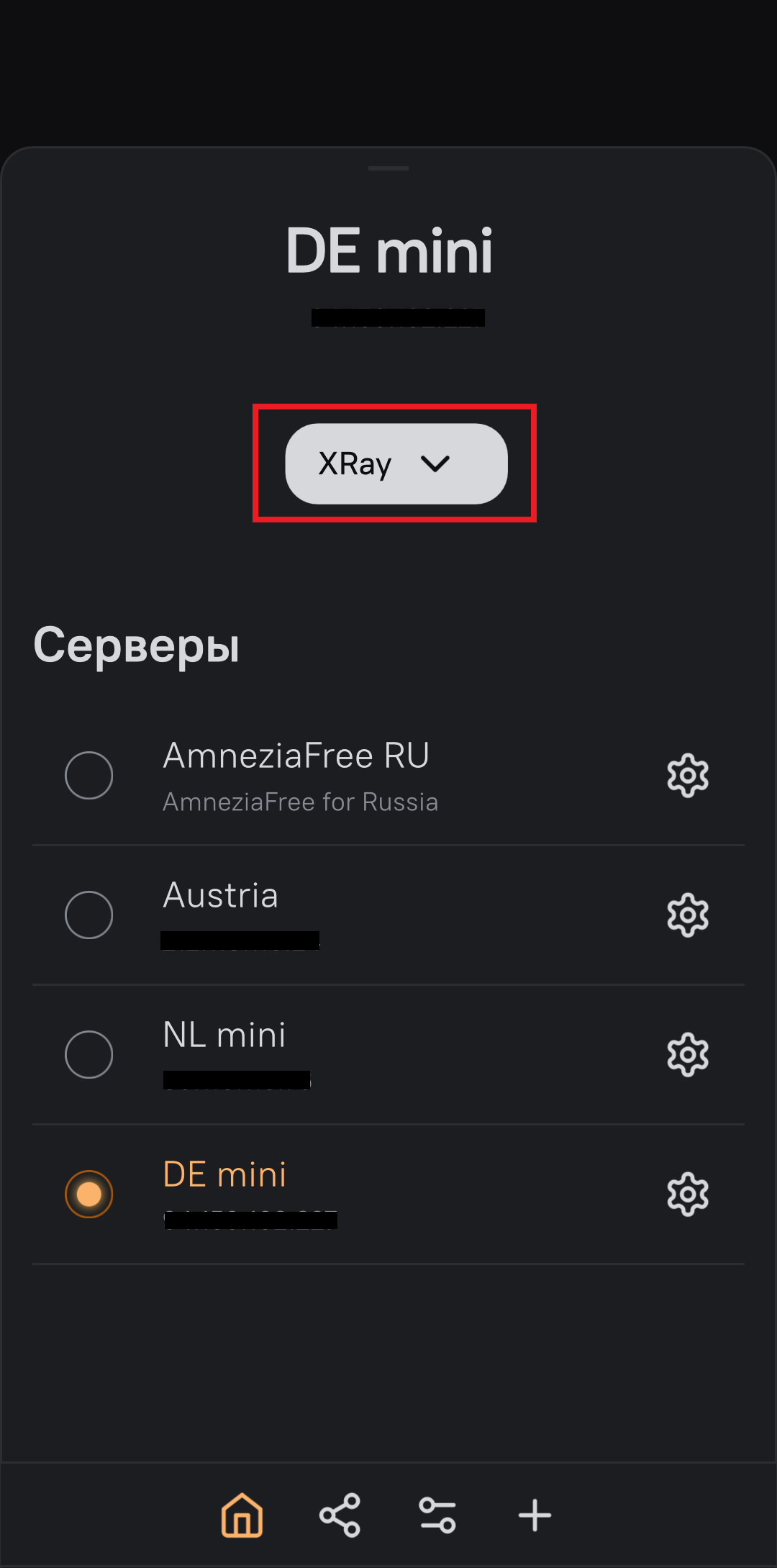The width and height of the screenshot is (777, 1568).
Task: Open the settings sliders tab
Action: point(437,1515)
